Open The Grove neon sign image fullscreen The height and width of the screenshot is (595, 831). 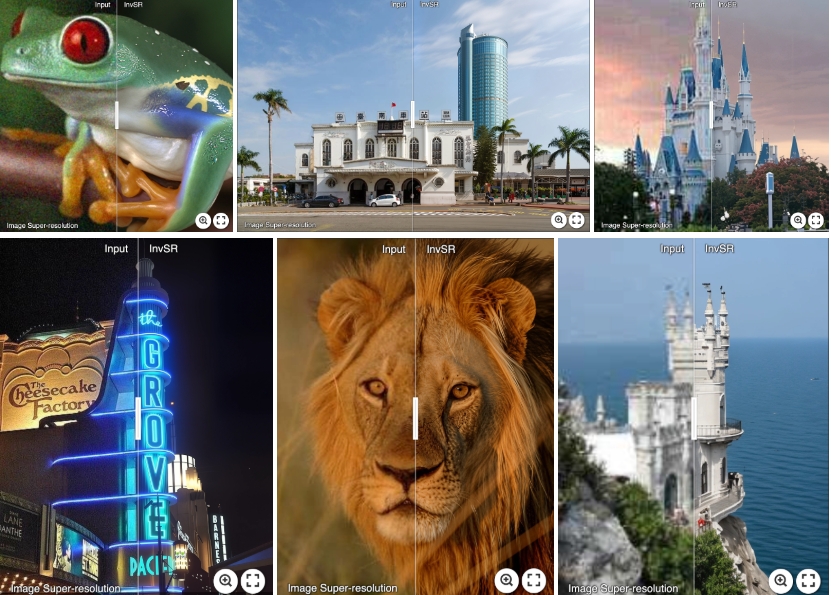(x=252, y=579)
